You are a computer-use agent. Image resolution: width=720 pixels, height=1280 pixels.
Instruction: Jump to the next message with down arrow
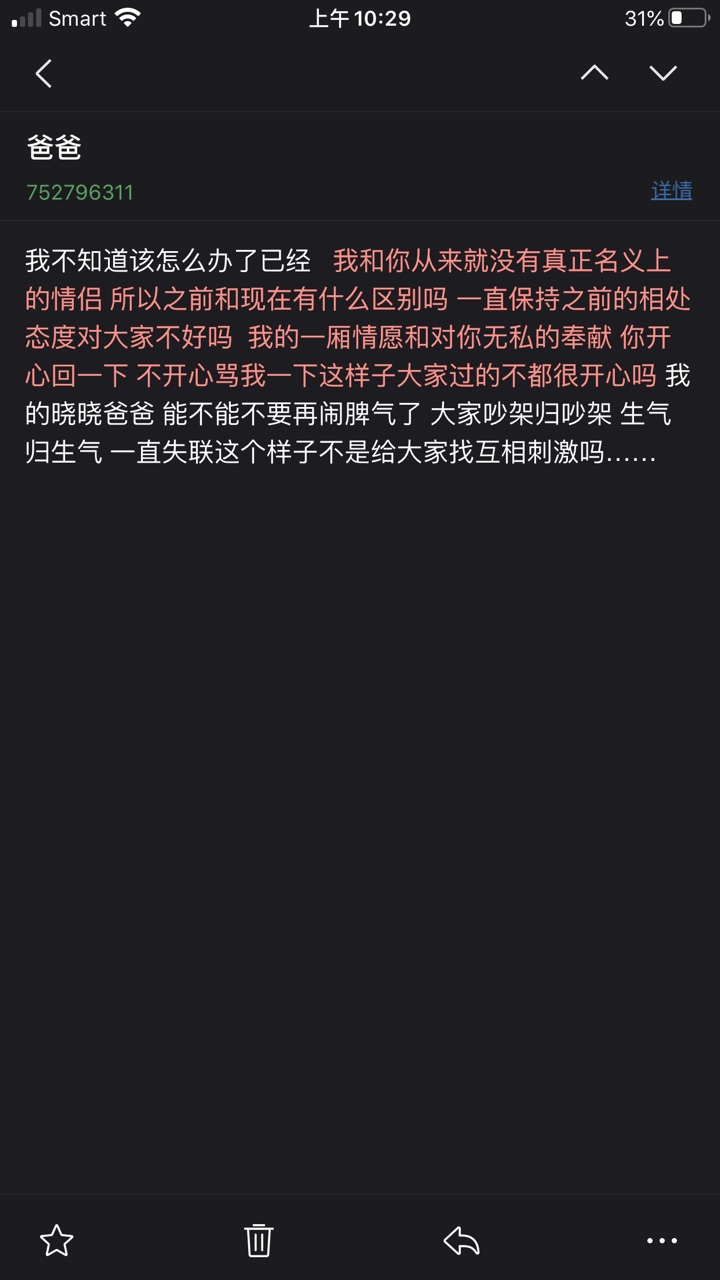(663, 73)
